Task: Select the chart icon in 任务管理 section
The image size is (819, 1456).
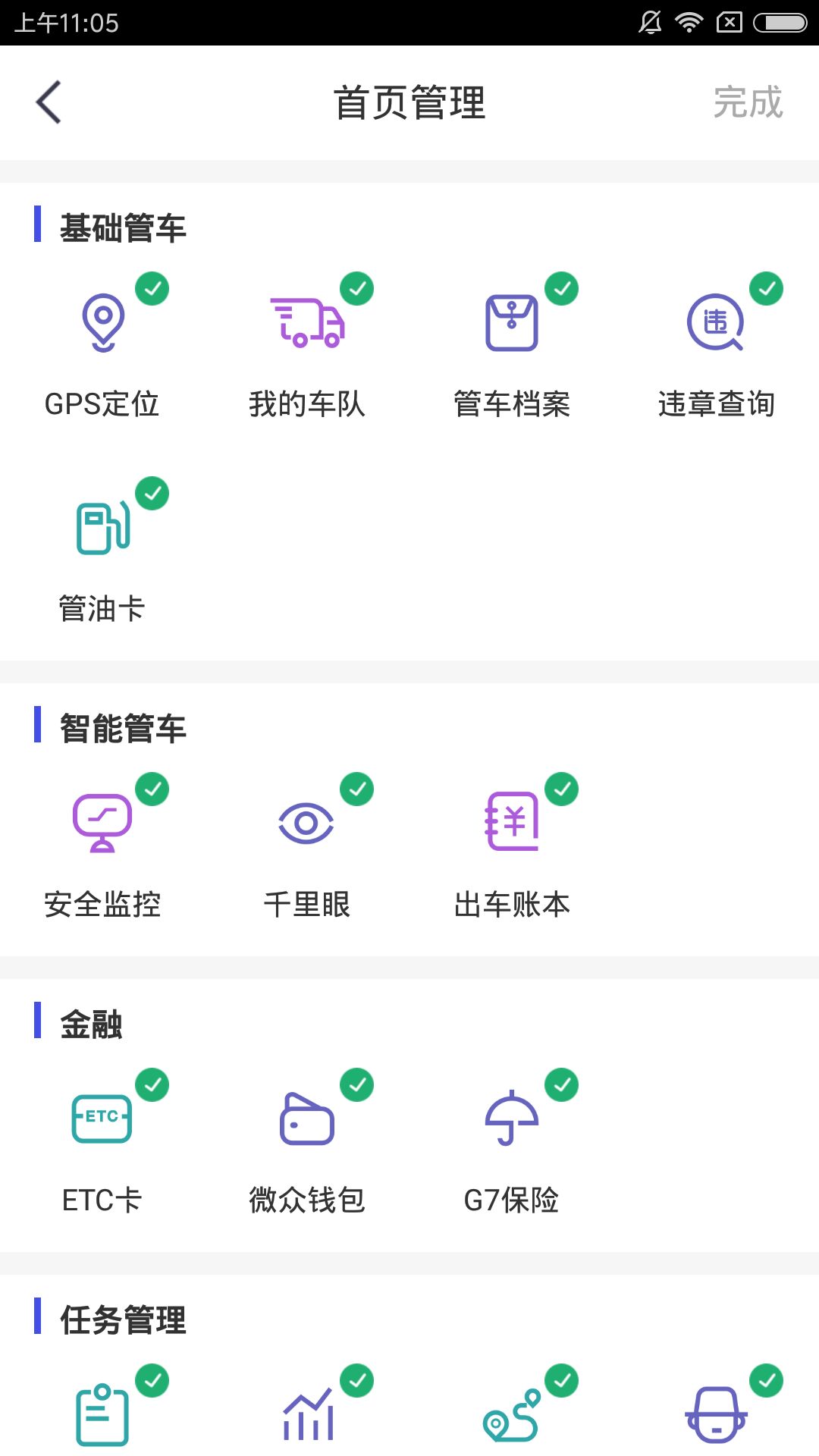Action: click(x=307, y=1414)
